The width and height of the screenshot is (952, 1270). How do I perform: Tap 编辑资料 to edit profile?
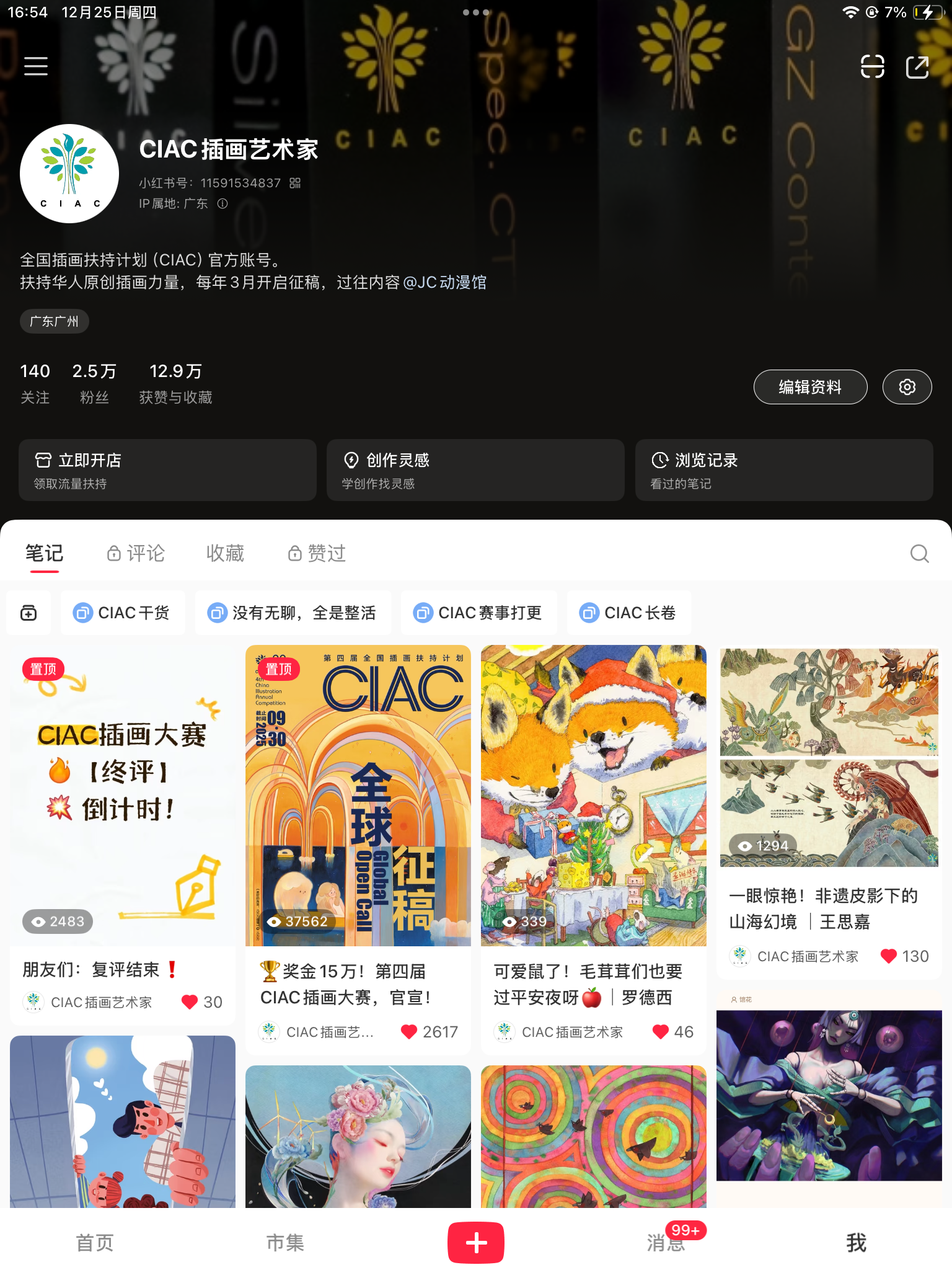(810, 387)
